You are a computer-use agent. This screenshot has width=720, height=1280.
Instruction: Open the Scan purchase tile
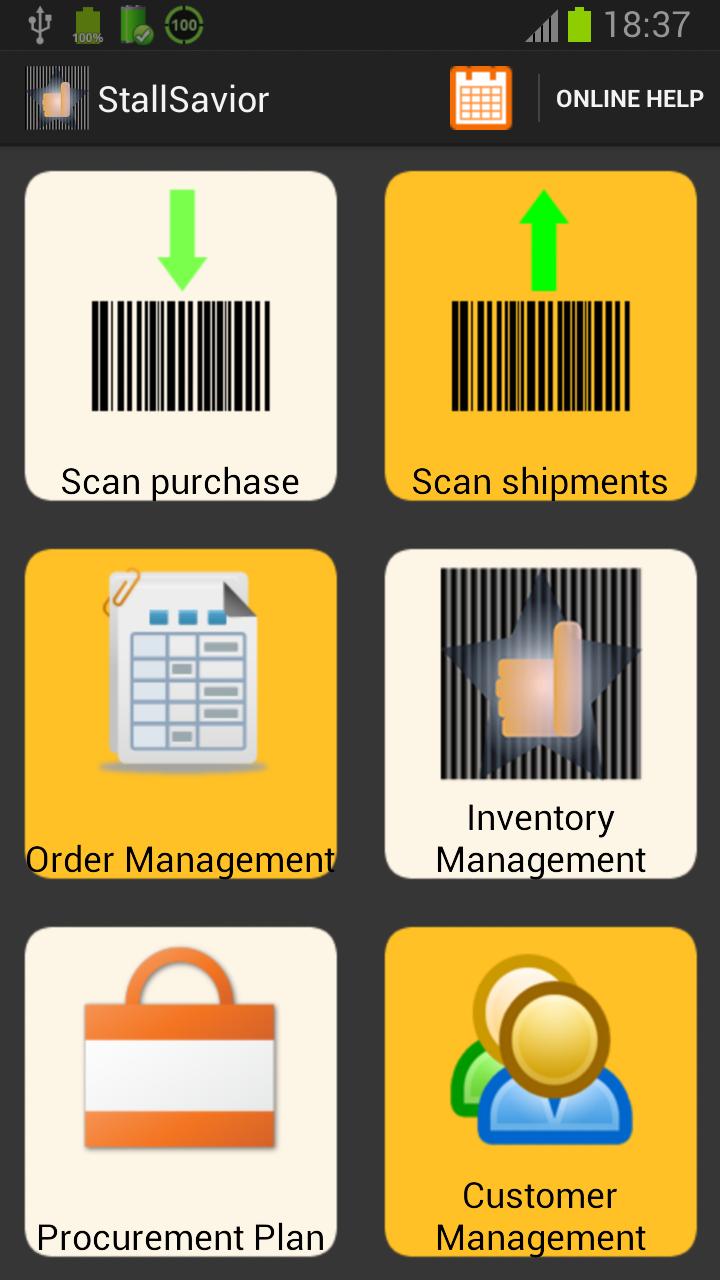[x=180, y=335]
